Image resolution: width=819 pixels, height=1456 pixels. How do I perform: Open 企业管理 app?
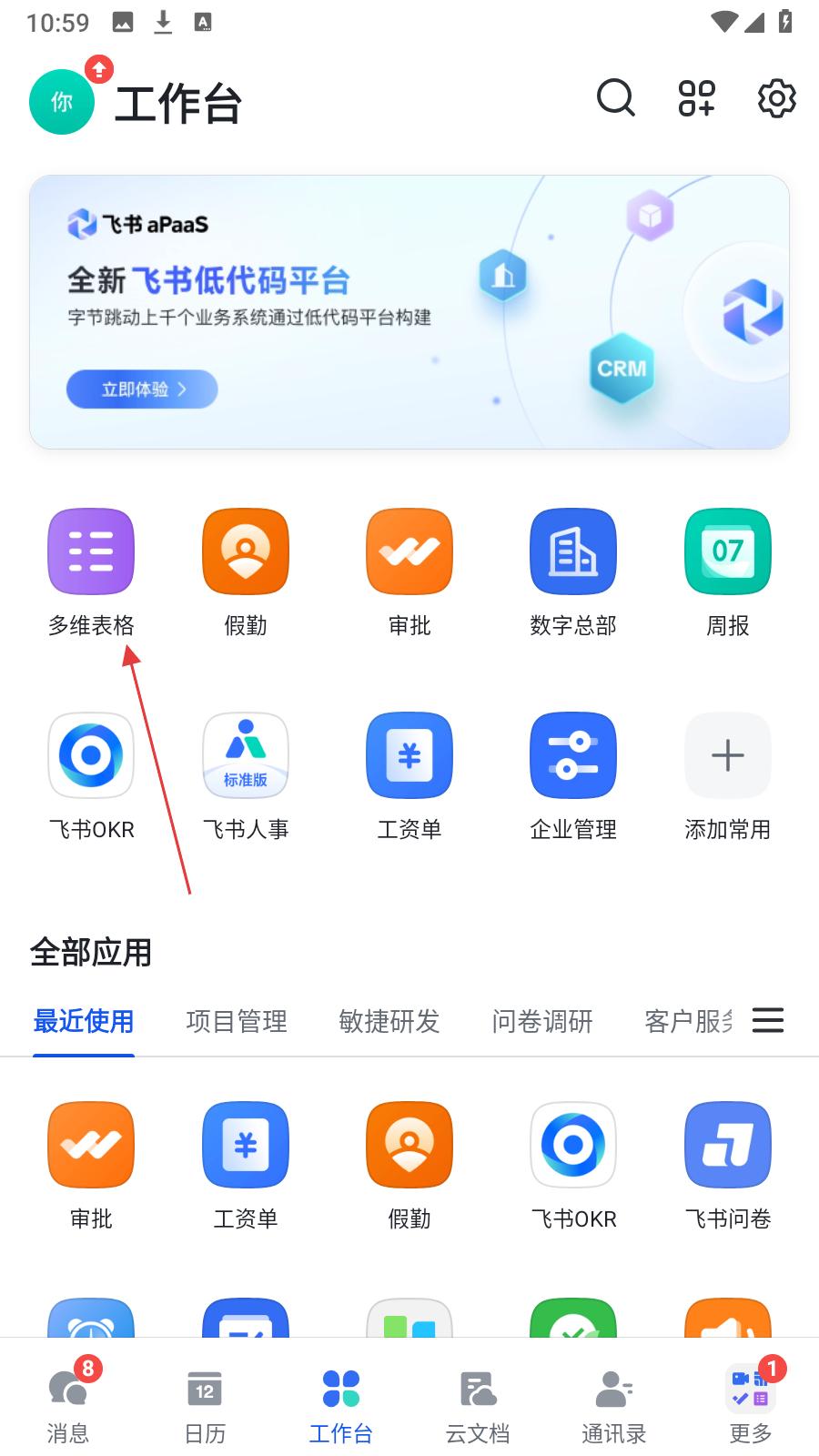pos(573,755)
